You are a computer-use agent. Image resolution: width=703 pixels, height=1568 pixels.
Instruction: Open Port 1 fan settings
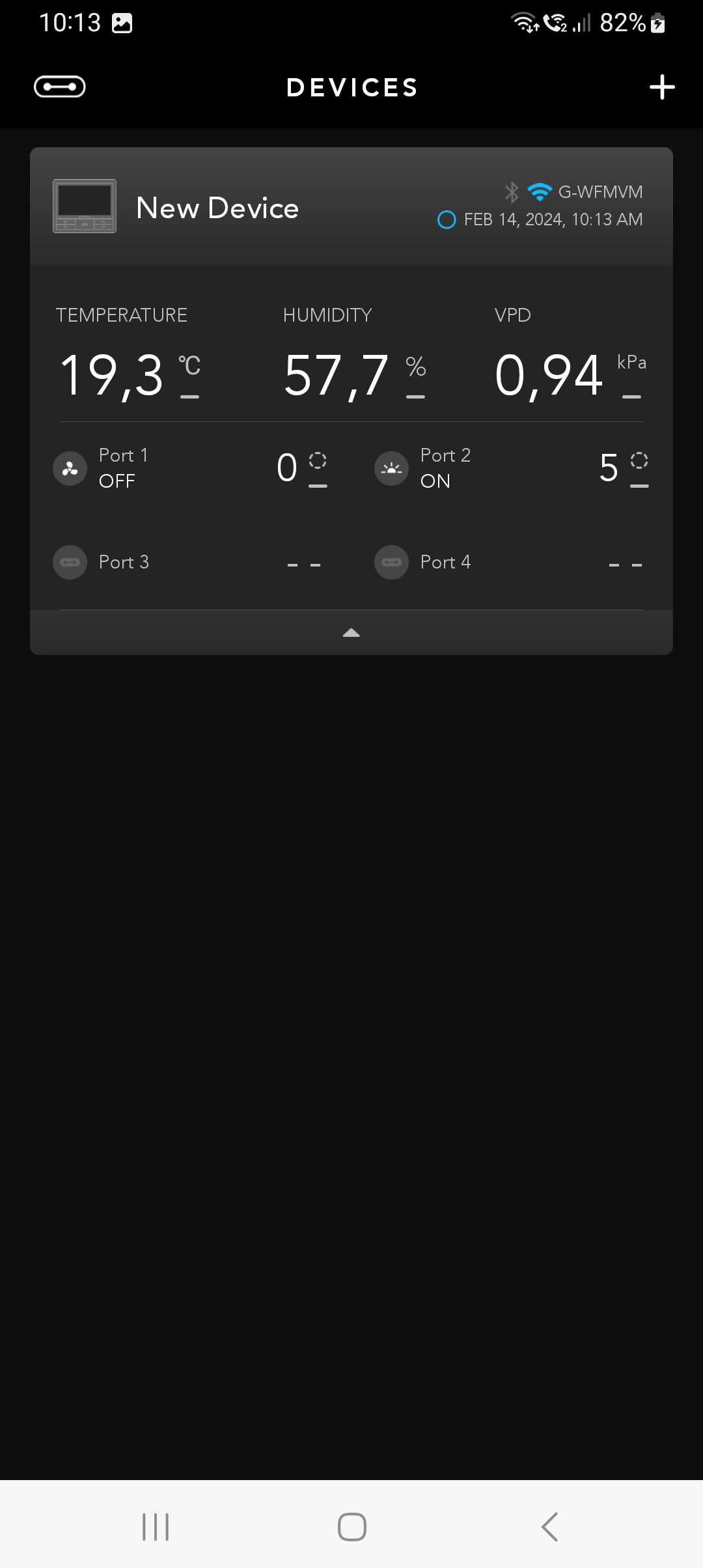pyautogui.click(x=190, y=468)
